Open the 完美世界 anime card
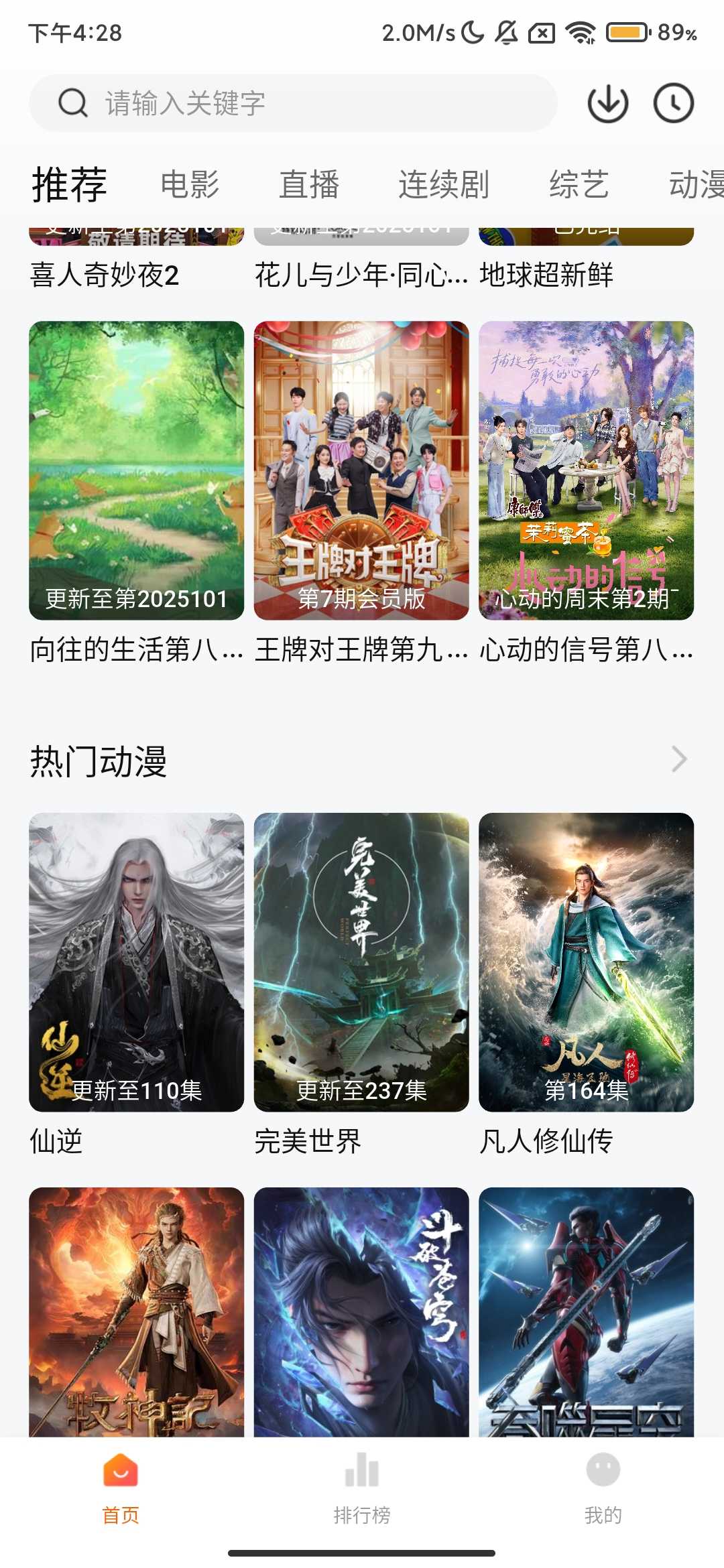 361,962
